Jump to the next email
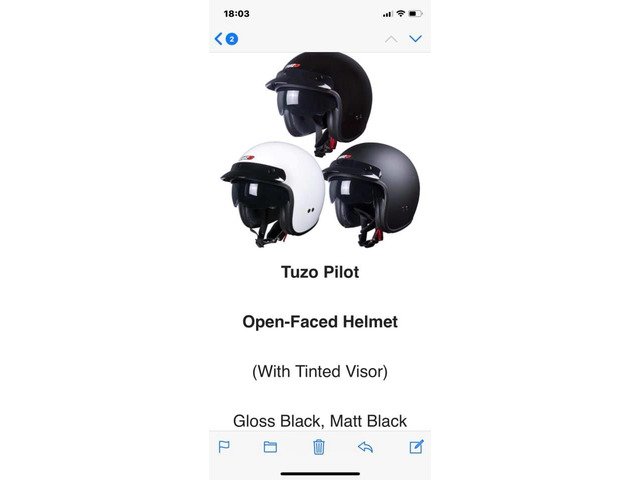 [x=416, y=39]
